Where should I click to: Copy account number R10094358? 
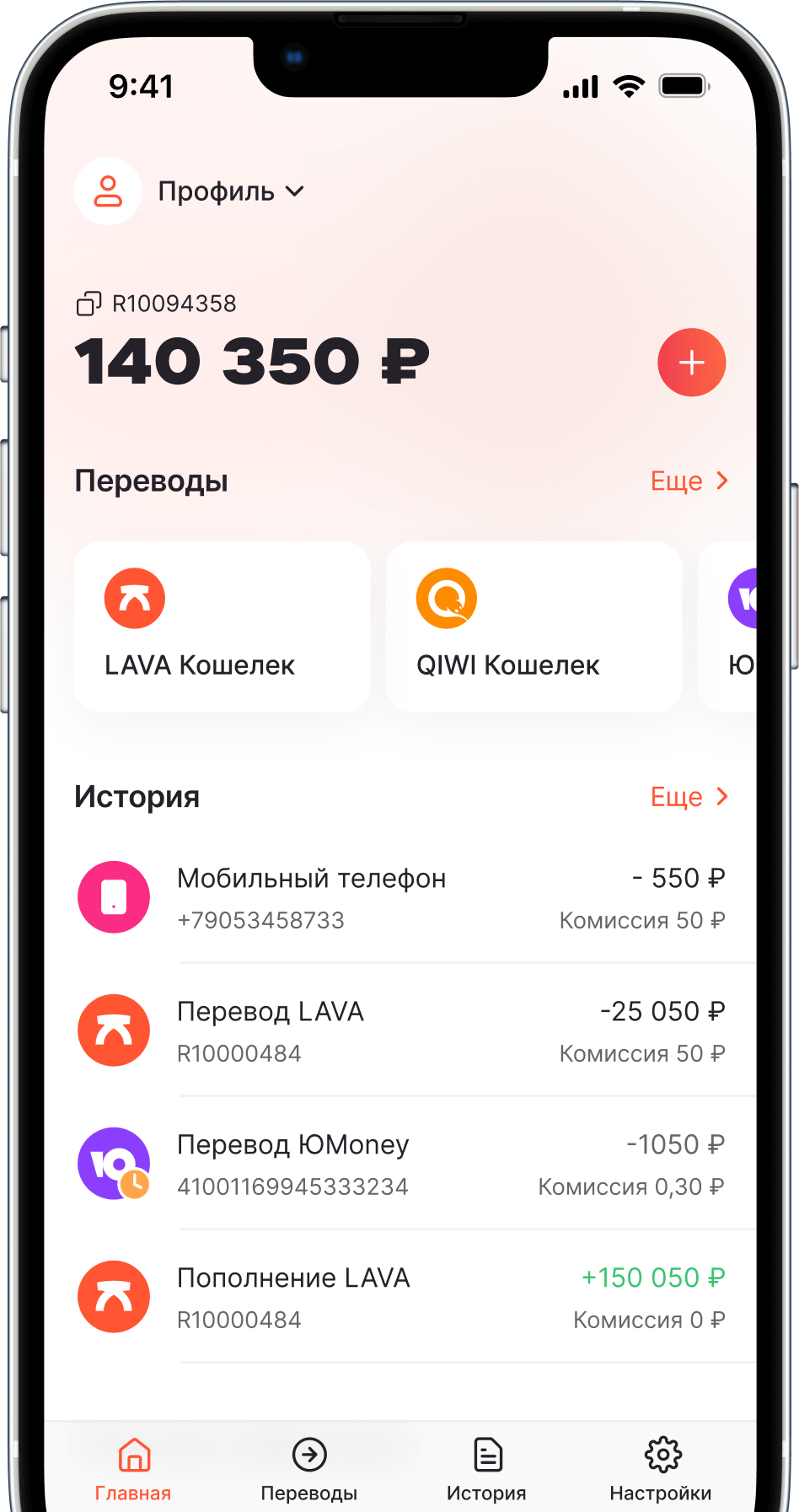[x=88, y=304]
